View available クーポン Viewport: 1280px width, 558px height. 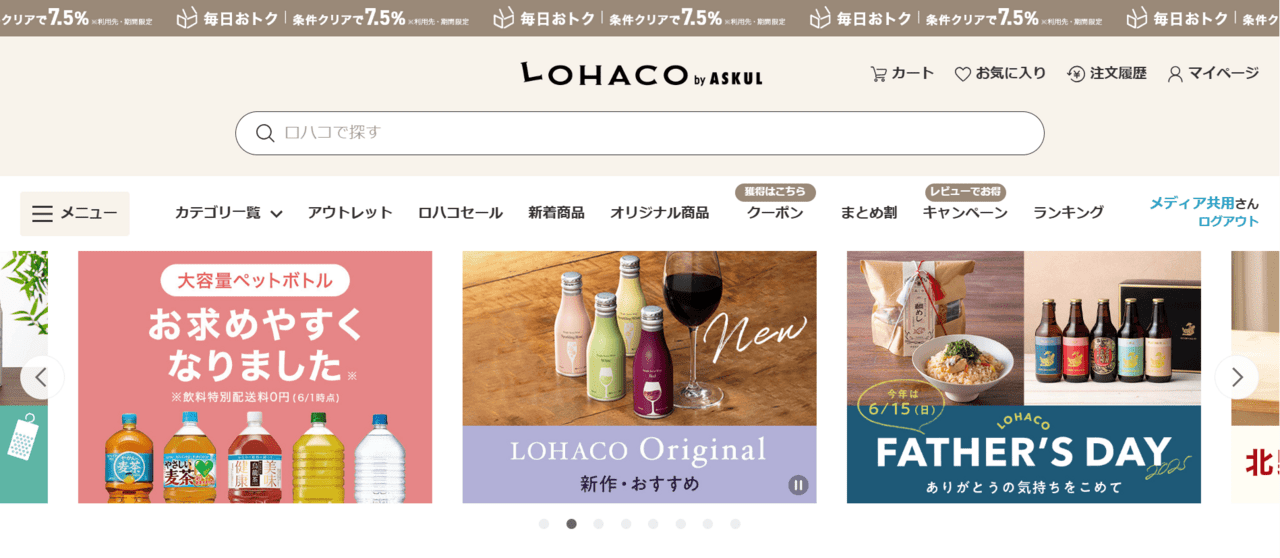(x=775, y=212)
